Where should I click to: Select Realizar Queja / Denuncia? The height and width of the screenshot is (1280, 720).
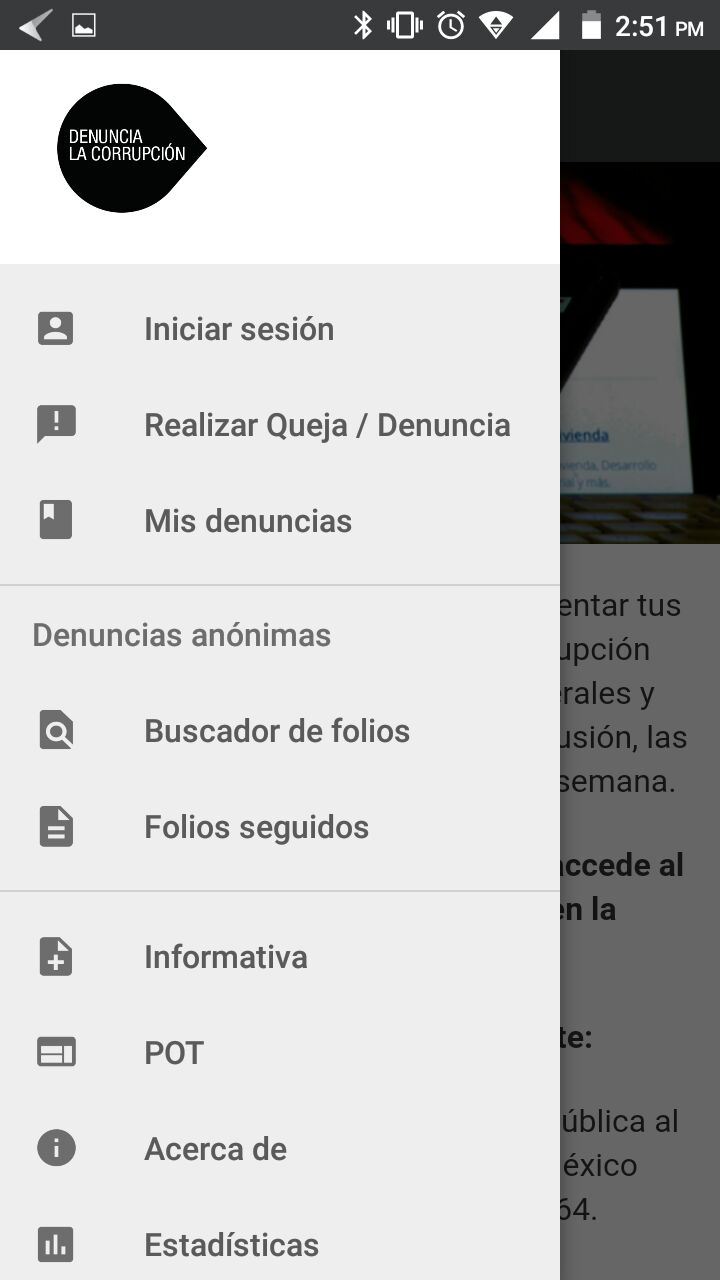[x=327, y=423]
